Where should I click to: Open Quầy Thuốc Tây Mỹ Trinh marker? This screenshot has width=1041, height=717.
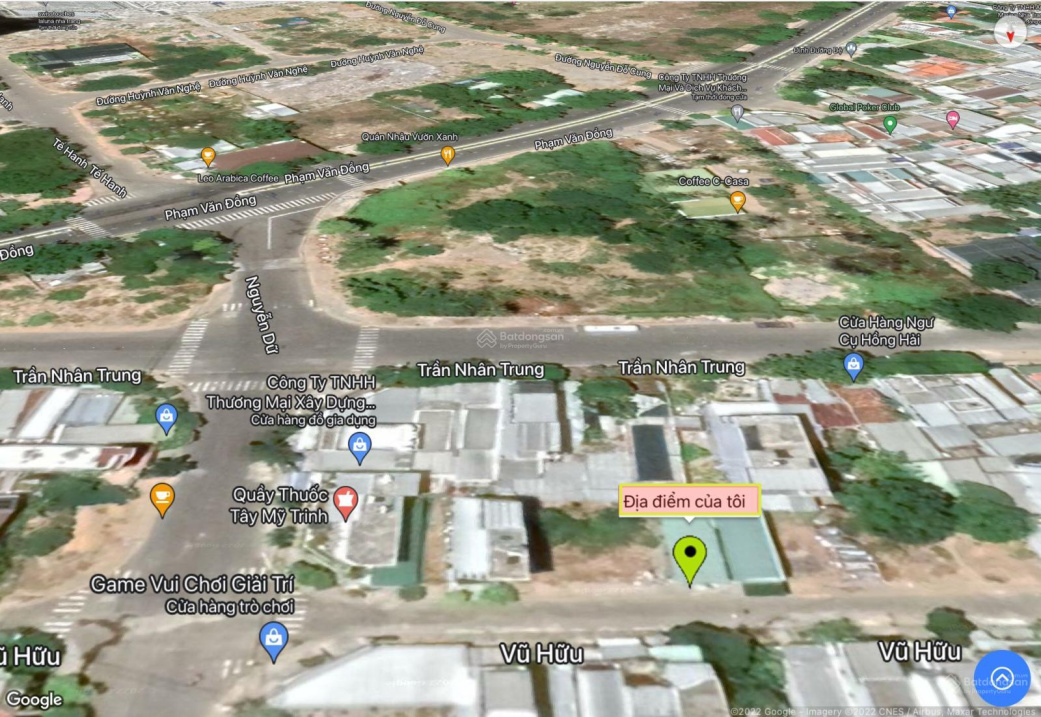tap(345, 502)
